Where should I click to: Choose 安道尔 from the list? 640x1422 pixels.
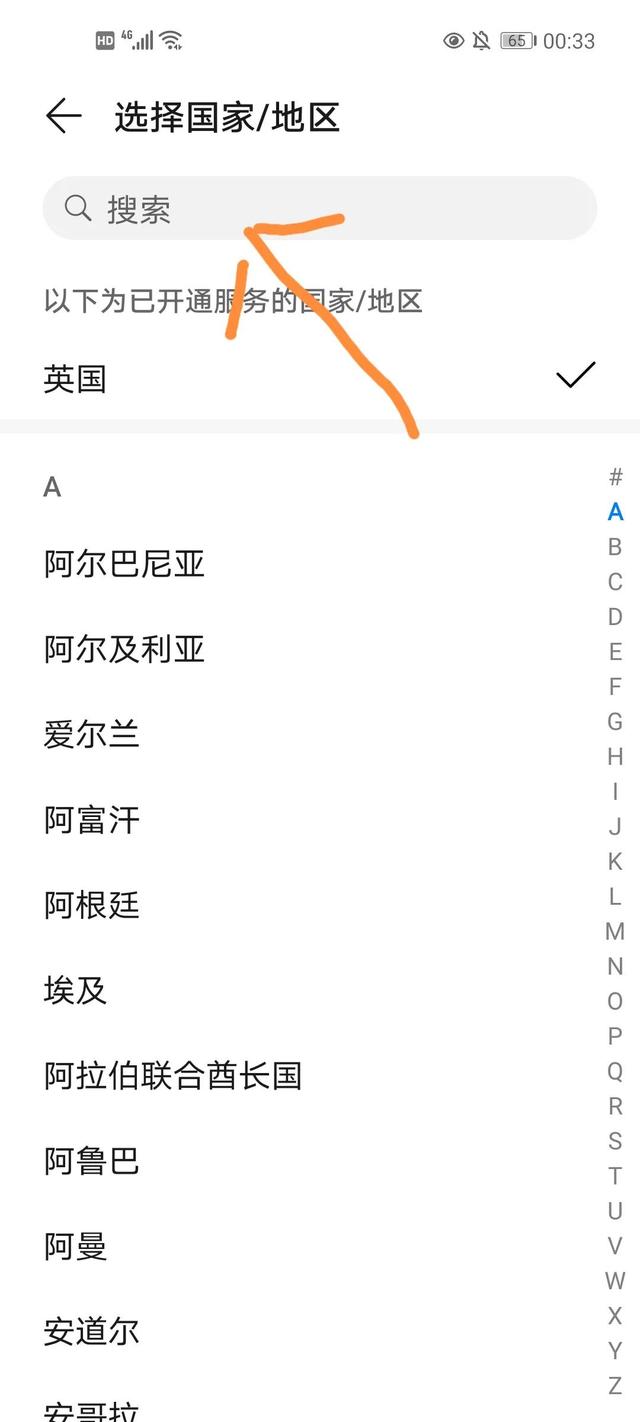tap(91, 1331)
